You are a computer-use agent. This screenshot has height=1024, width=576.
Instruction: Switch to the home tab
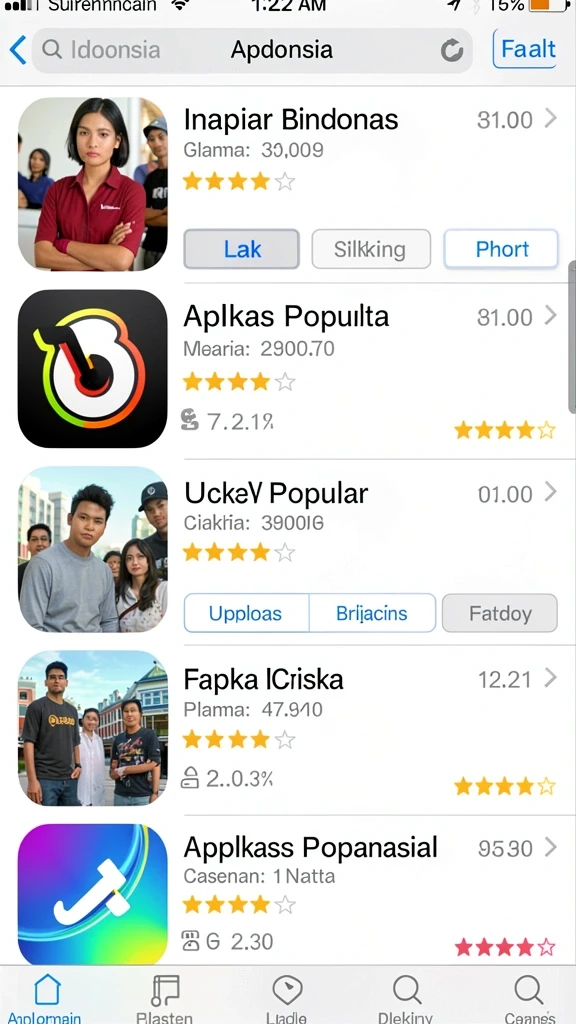46,997
